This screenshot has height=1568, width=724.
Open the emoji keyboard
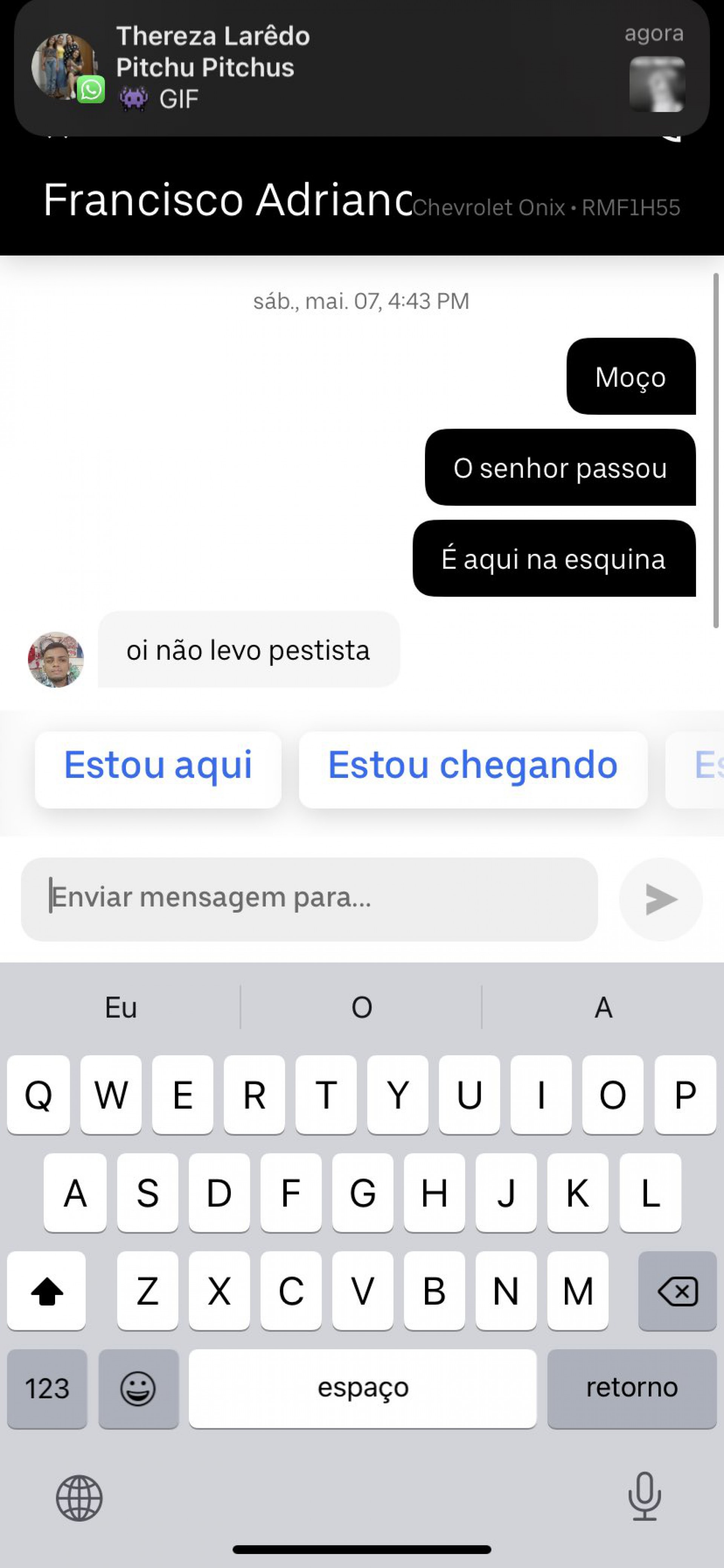[138, 1388]
